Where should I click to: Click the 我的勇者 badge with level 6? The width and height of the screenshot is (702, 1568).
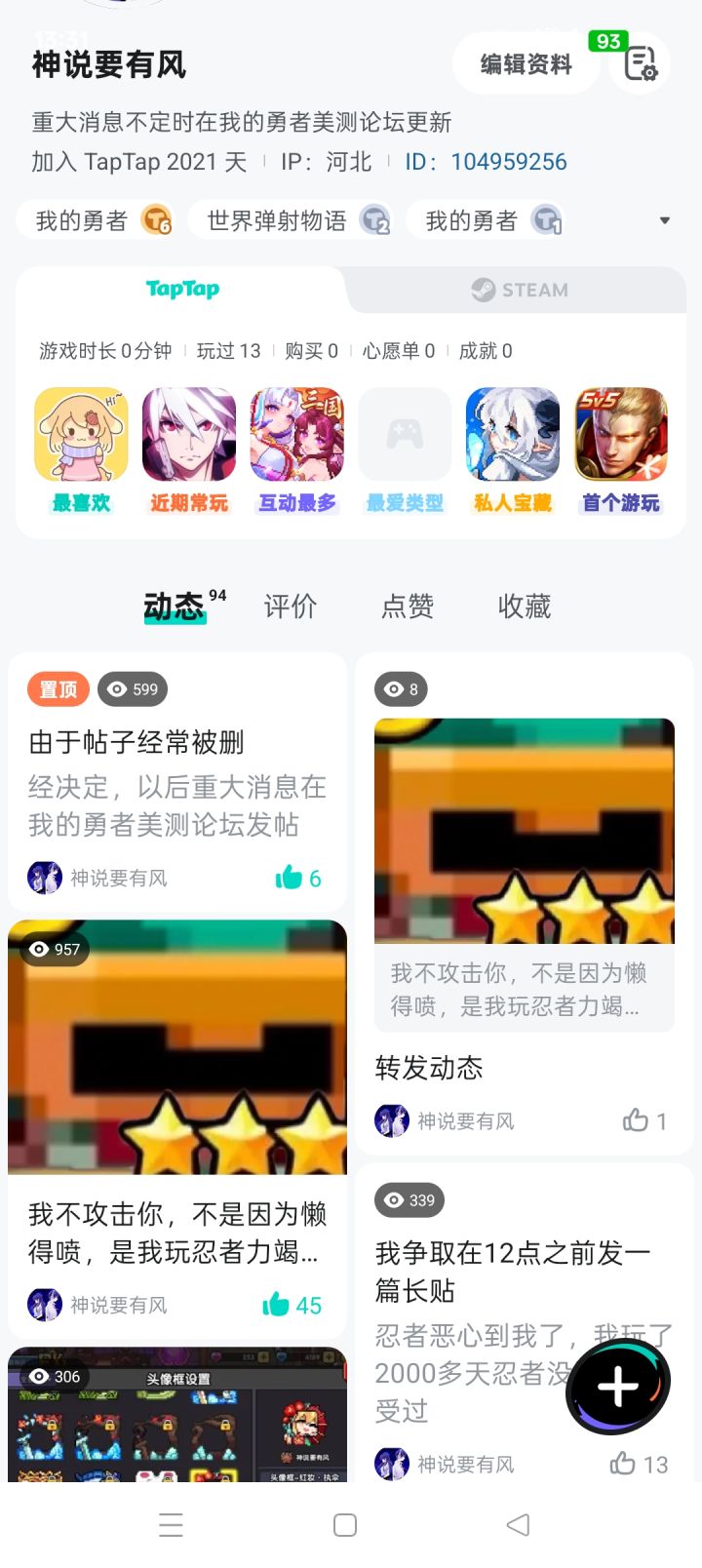tap(96, 220)
